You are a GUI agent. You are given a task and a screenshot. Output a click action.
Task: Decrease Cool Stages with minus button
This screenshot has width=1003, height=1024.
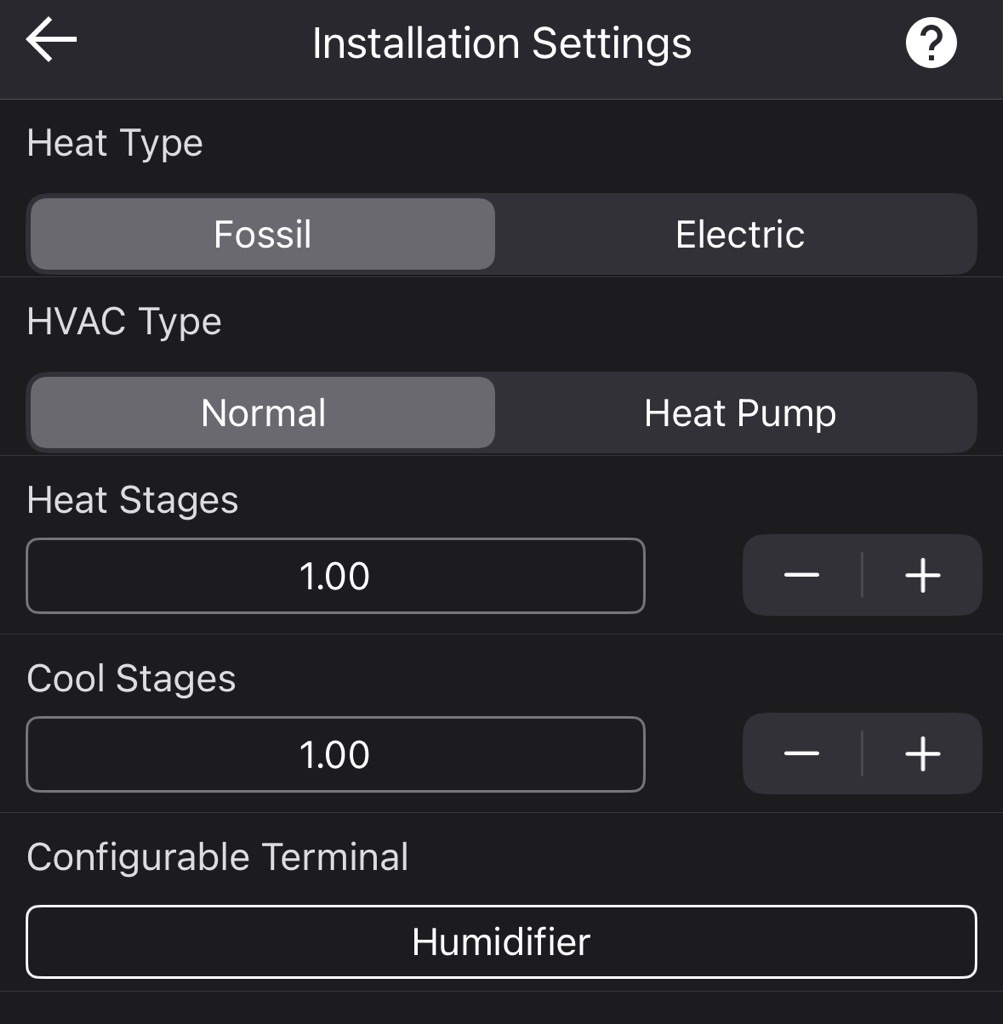point(802,754)
